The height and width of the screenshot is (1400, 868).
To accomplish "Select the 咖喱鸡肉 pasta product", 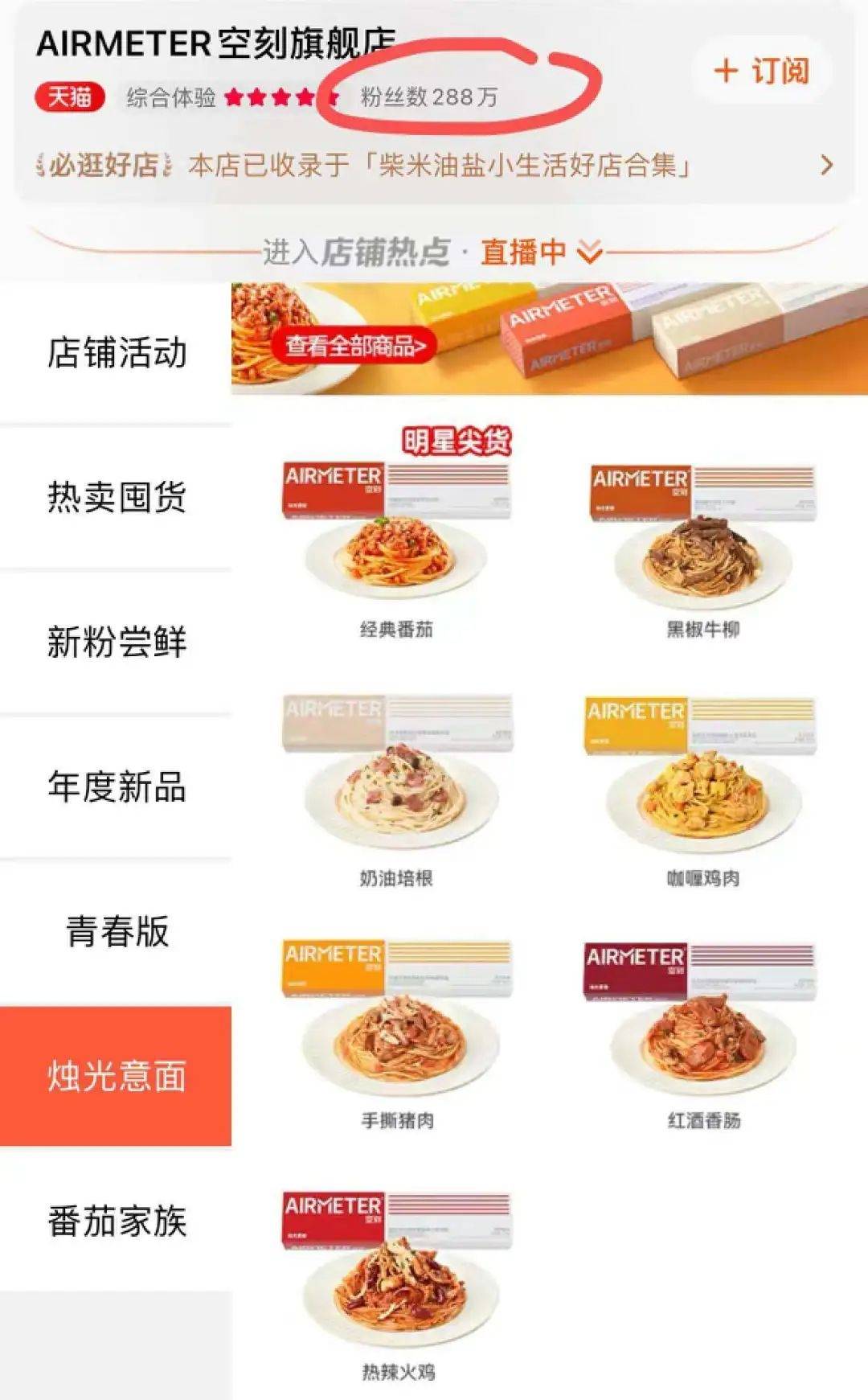I will click(703, 792).
